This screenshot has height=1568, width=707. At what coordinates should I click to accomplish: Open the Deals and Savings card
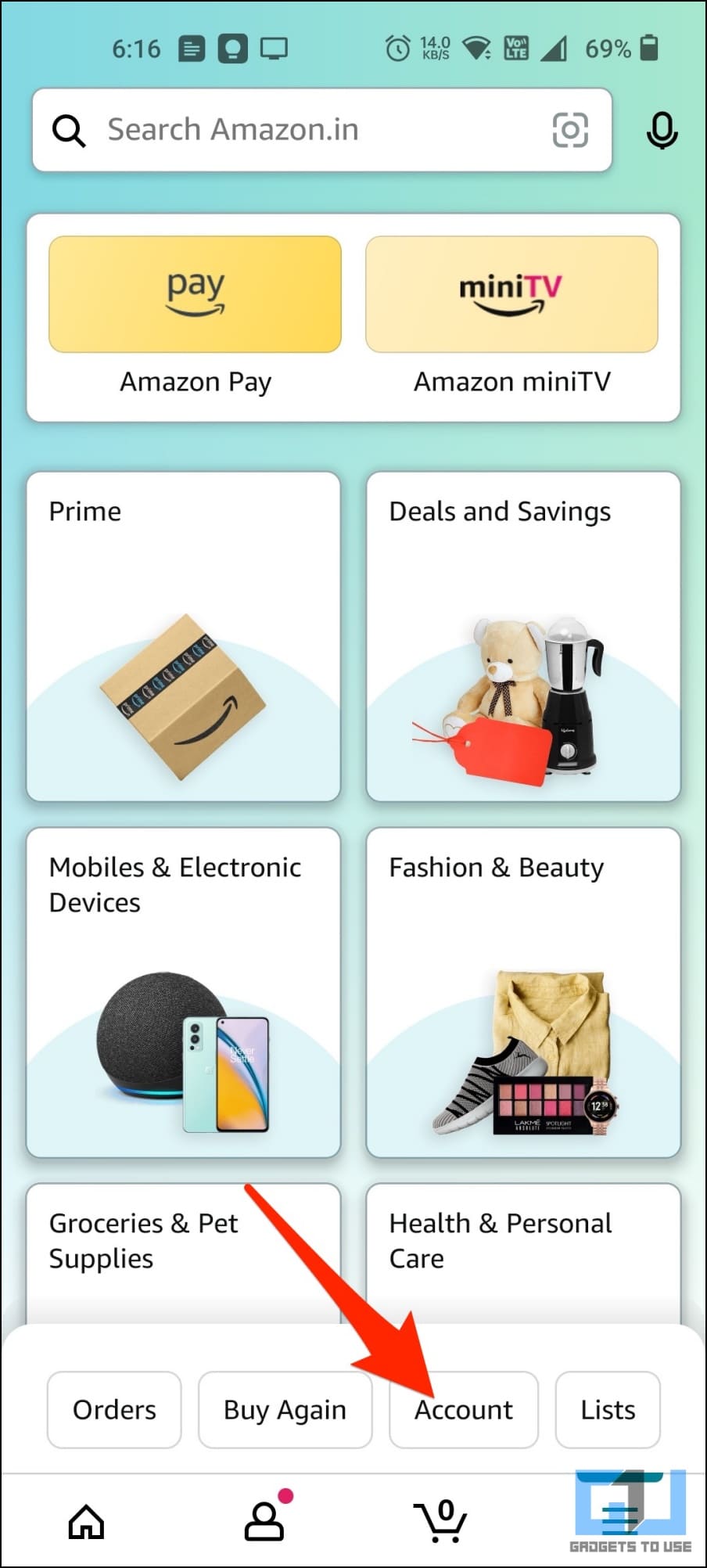pos(523,636)
